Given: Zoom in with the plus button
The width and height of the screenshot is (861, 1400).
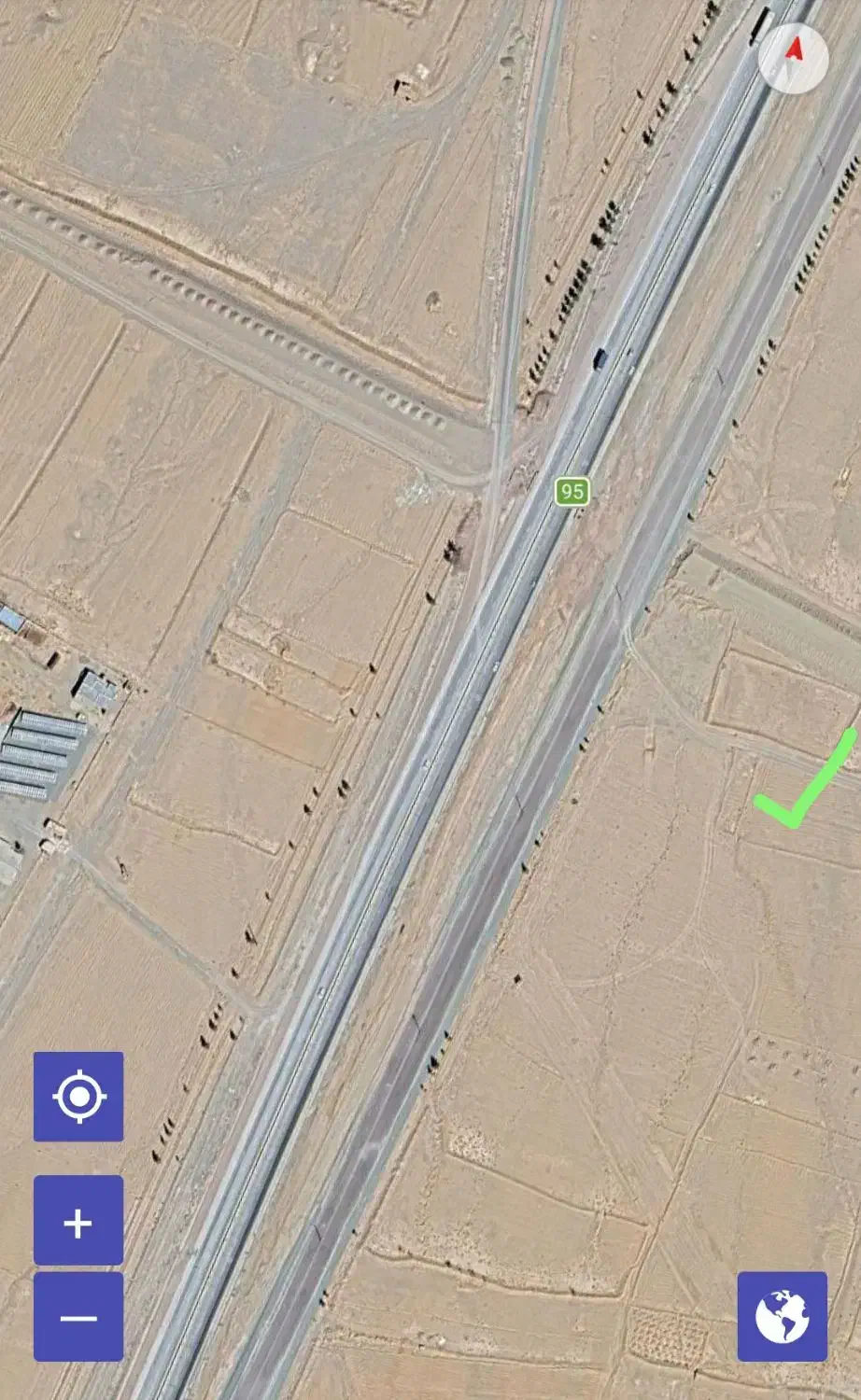Looking at the screenshot, I should [78, 1221].
